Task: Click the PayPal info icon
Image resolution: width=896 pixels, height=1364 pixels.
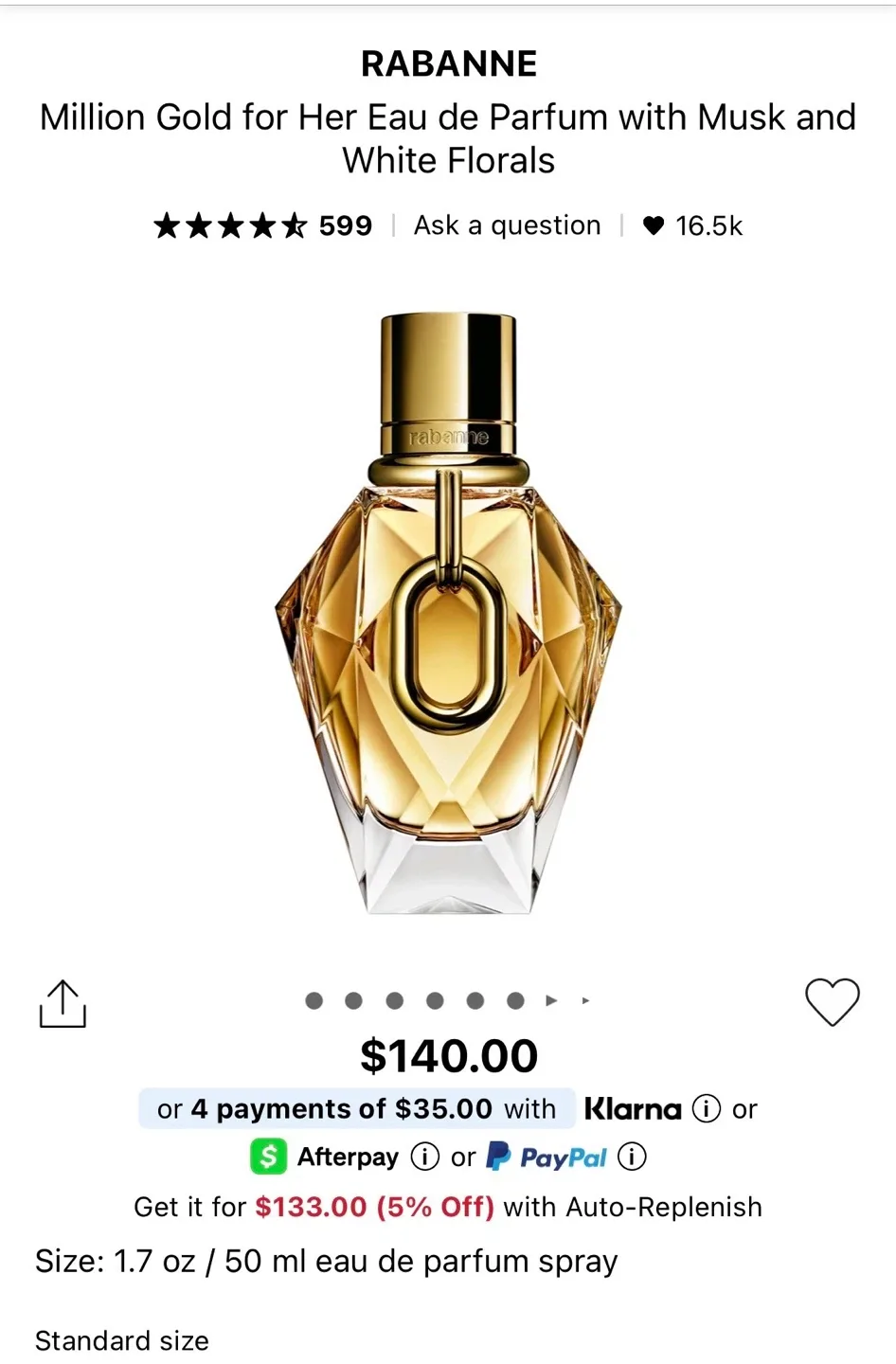Action: click(x=631, y=1157)
